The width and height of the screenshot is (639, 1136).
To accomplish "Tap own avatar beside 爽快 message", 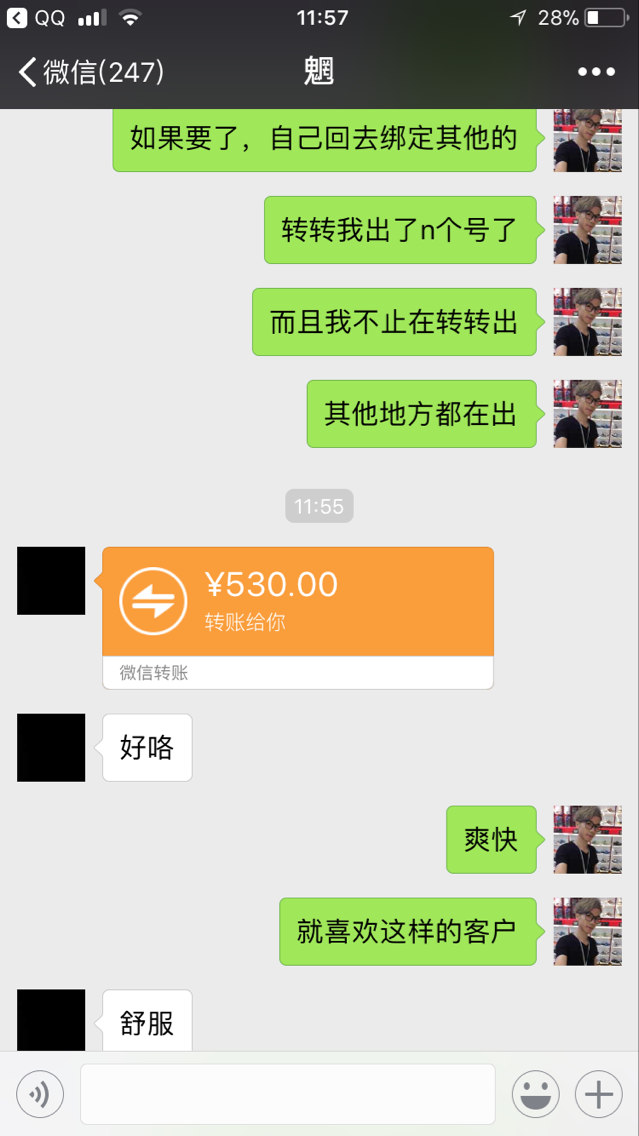I will pyautogui.click(x=587, y=839).
